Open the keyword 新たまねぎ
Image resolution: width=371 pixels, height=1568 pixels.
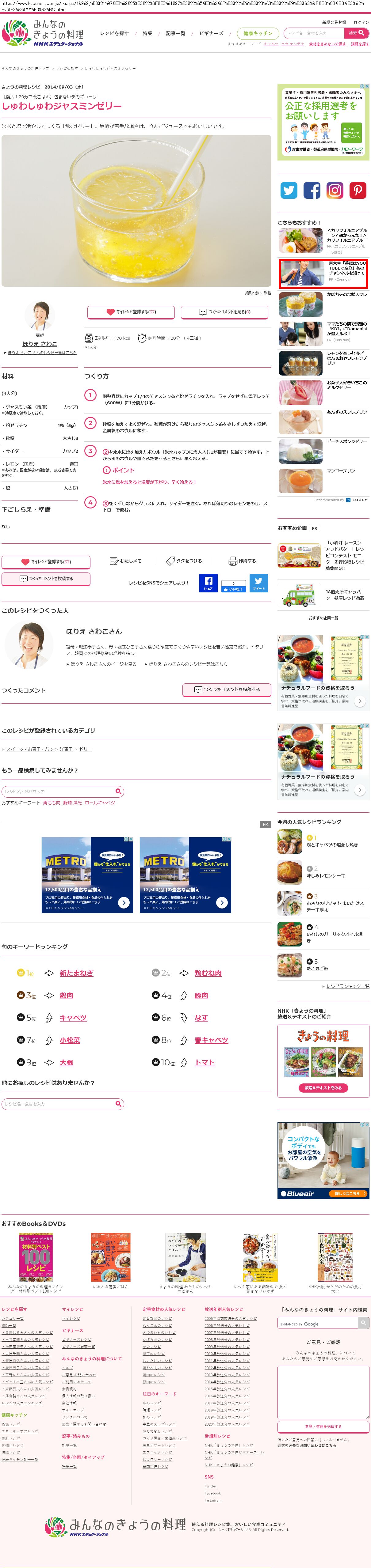tap(76, 973)
